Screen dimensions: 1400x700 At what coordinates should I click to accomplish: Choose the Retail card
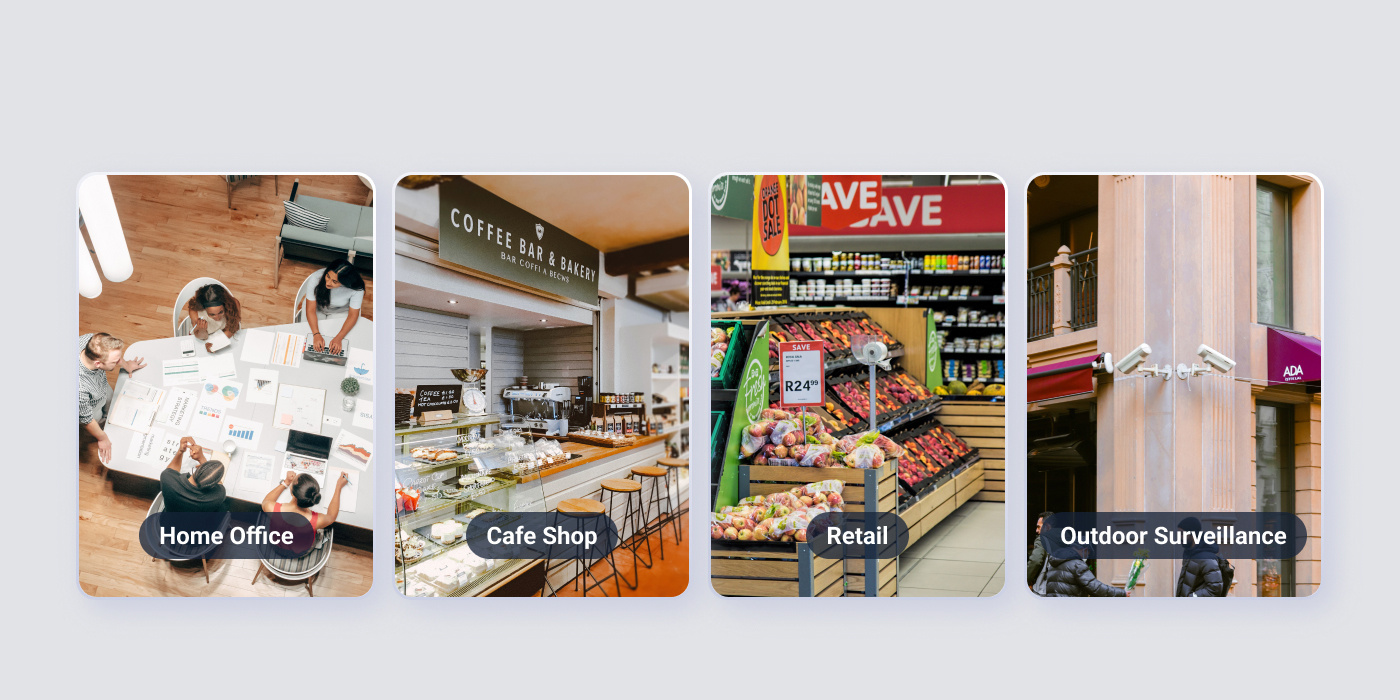pos(857,385)
